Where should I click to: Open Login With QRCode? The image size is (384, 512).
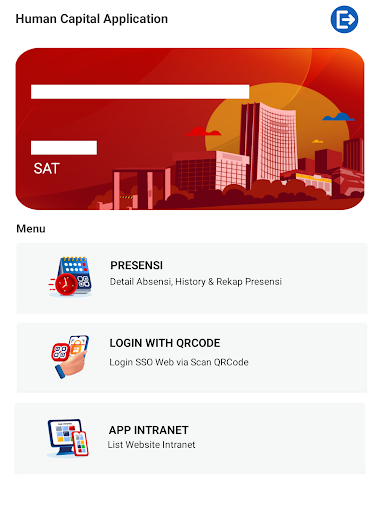click(192, 358)
